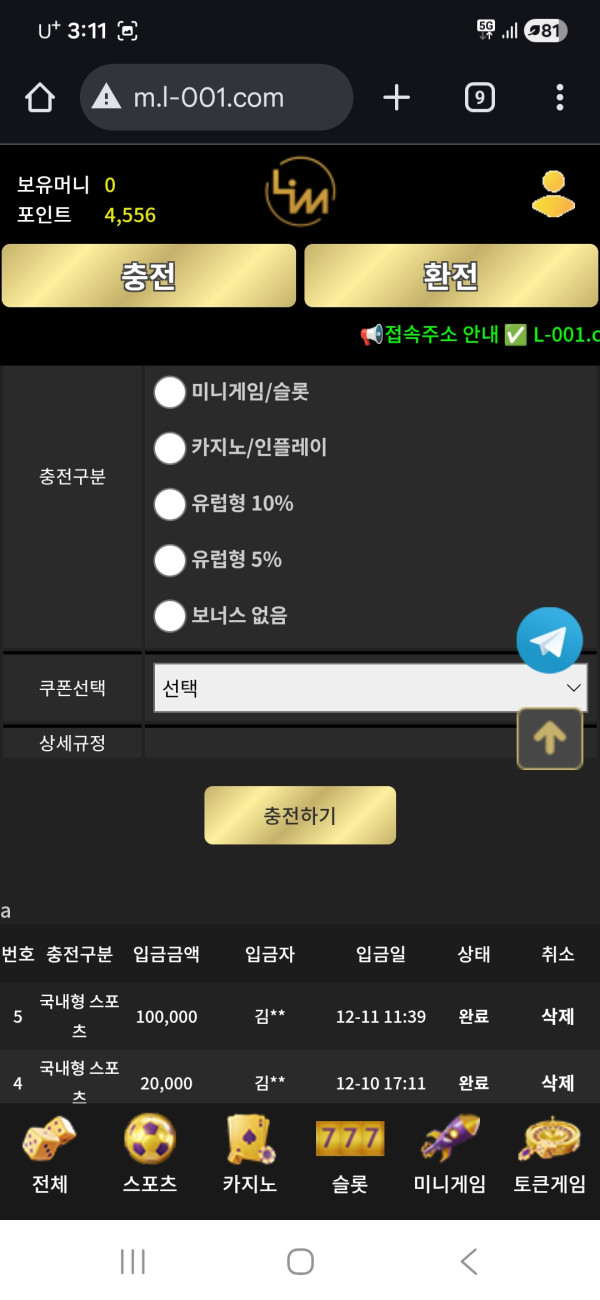Go to the browser home page
This screenshot has height=1300, width=600.
coord(39,97)
